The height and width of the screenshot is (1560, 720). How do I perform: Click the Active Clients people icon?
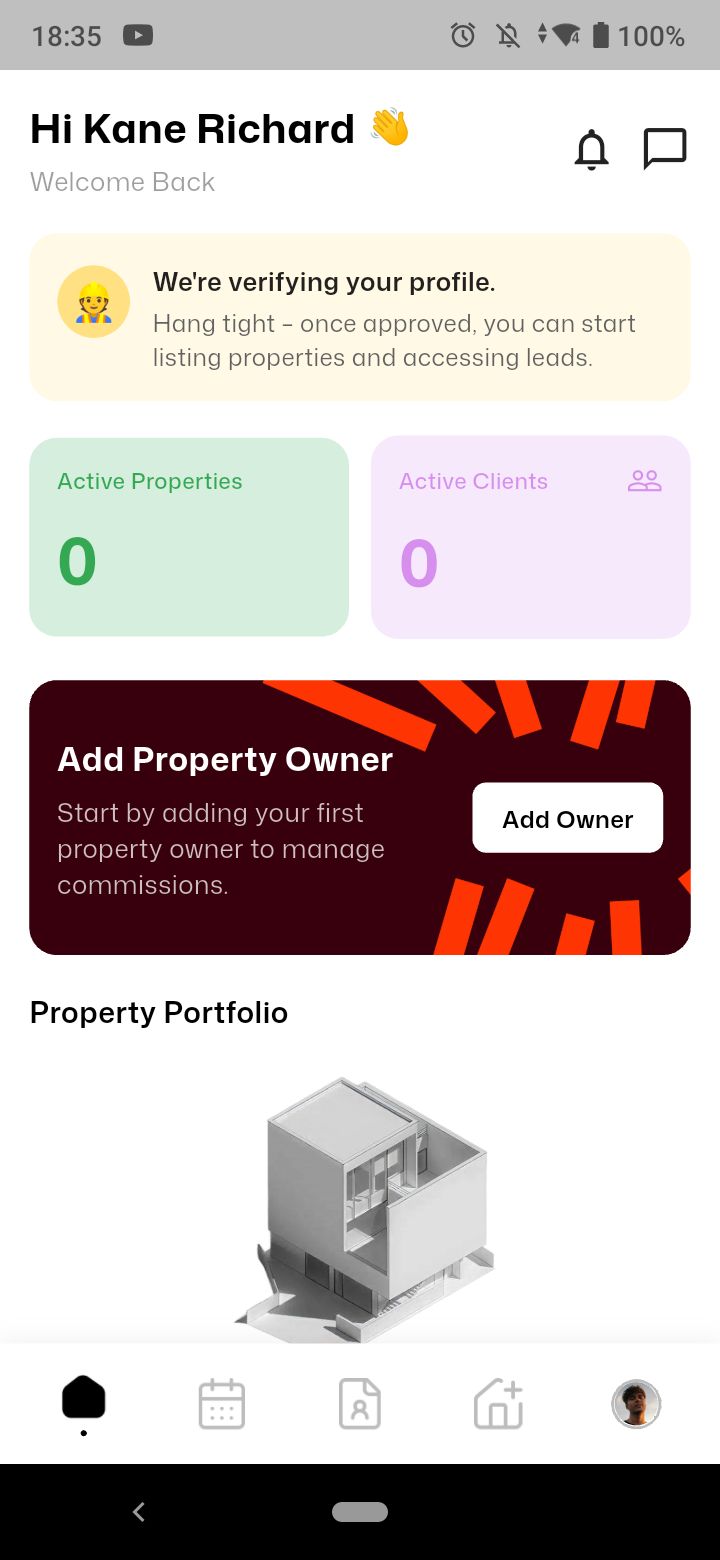pyautogui.click(x=644, y=481)
